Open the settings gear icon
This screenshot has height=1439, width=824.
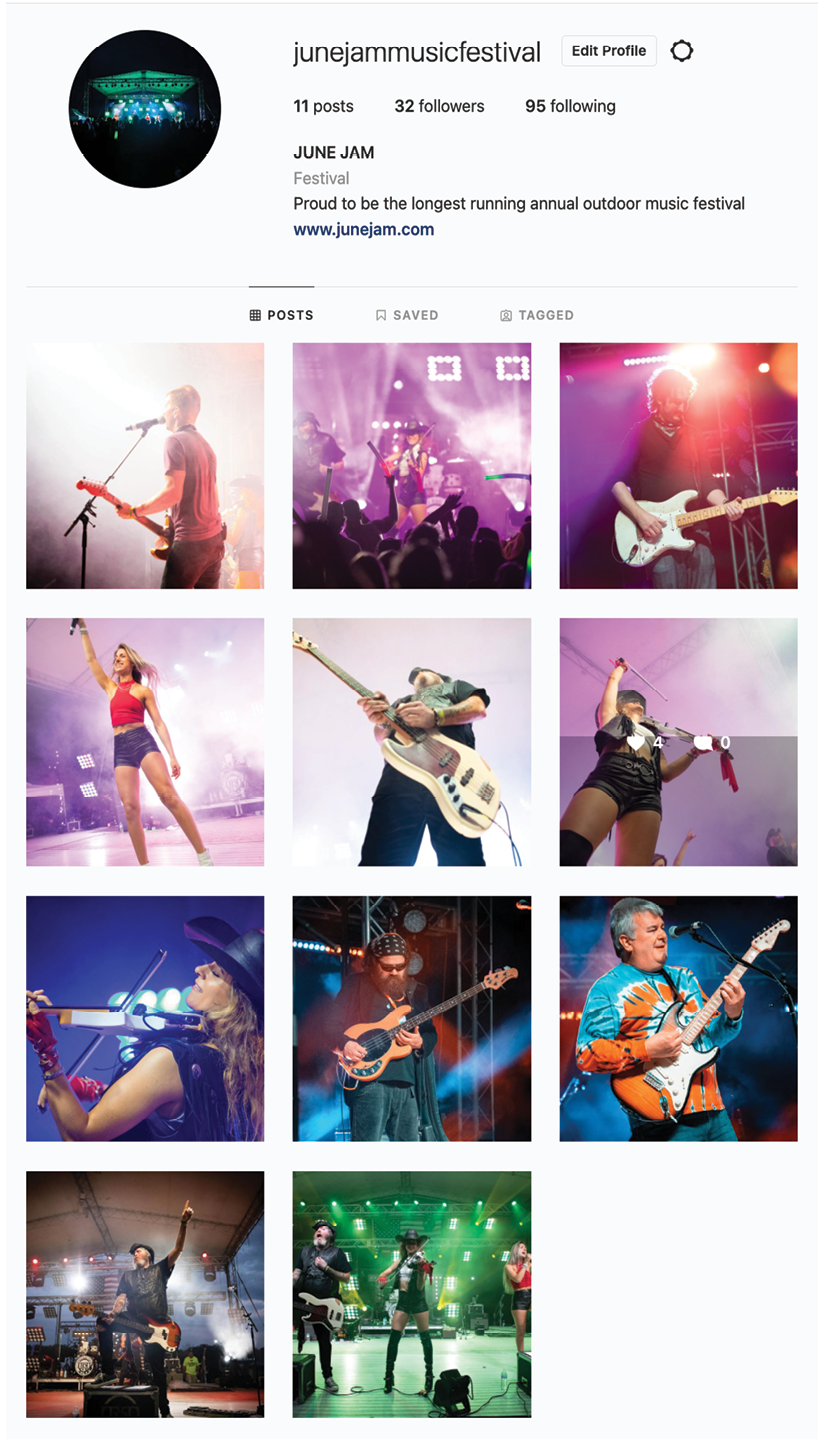click(x=682, y=51)
